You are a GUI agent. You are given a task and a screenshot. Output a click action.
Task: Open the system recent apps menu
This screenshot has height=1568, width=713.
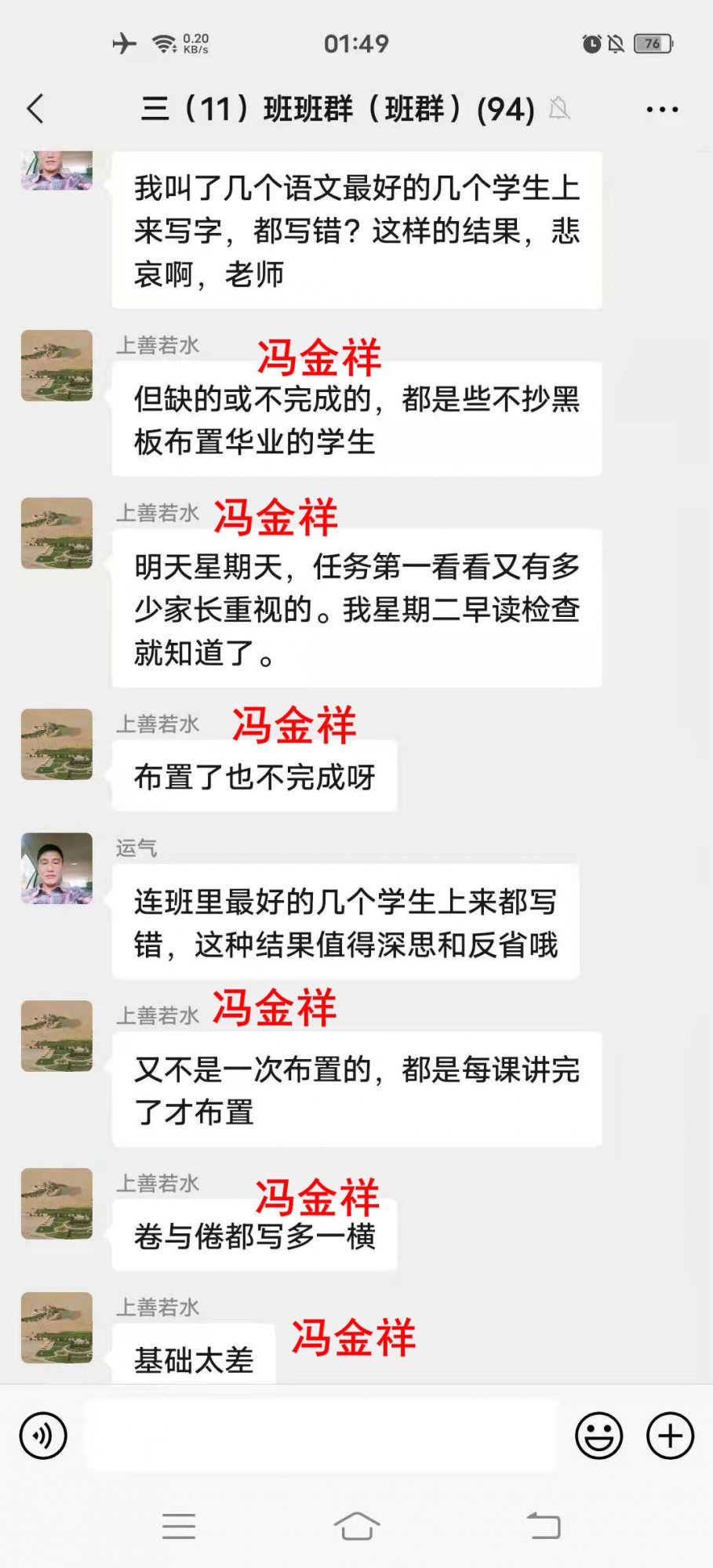179,1526
